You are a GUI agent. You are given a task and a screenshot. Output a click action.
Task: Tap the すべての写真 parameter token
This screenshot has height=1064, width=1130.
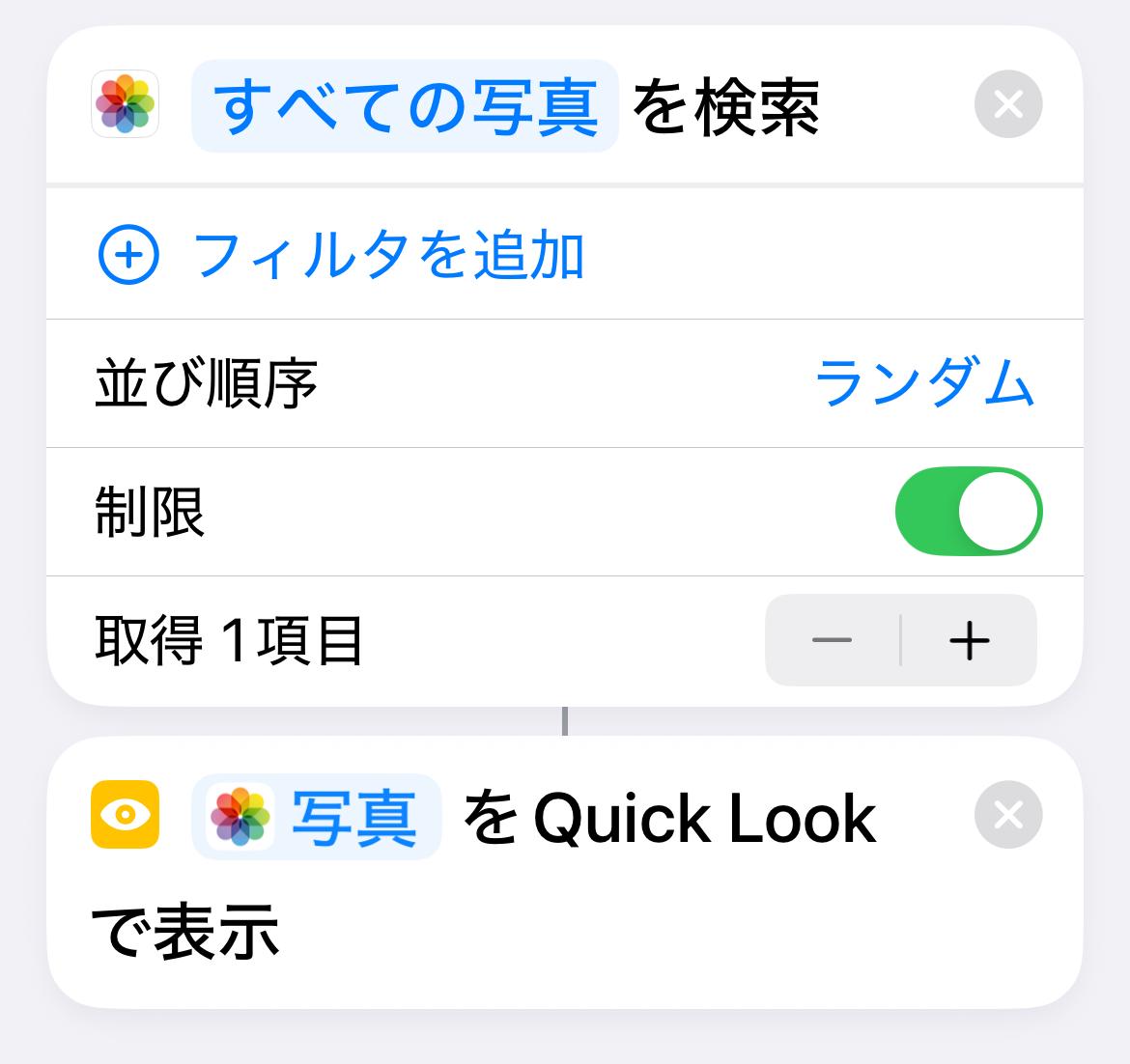(405, 106)
